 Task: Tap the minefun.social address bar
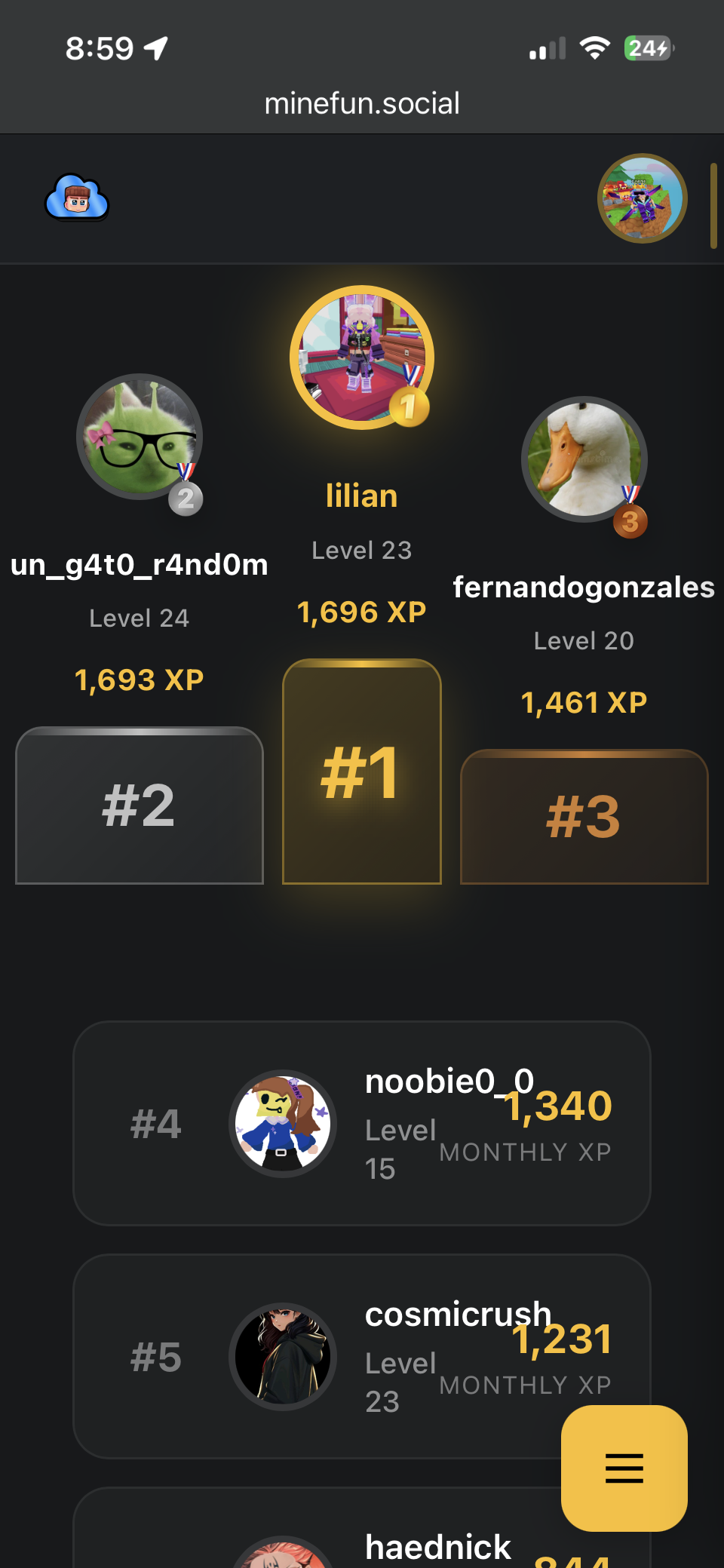(362, 103)
